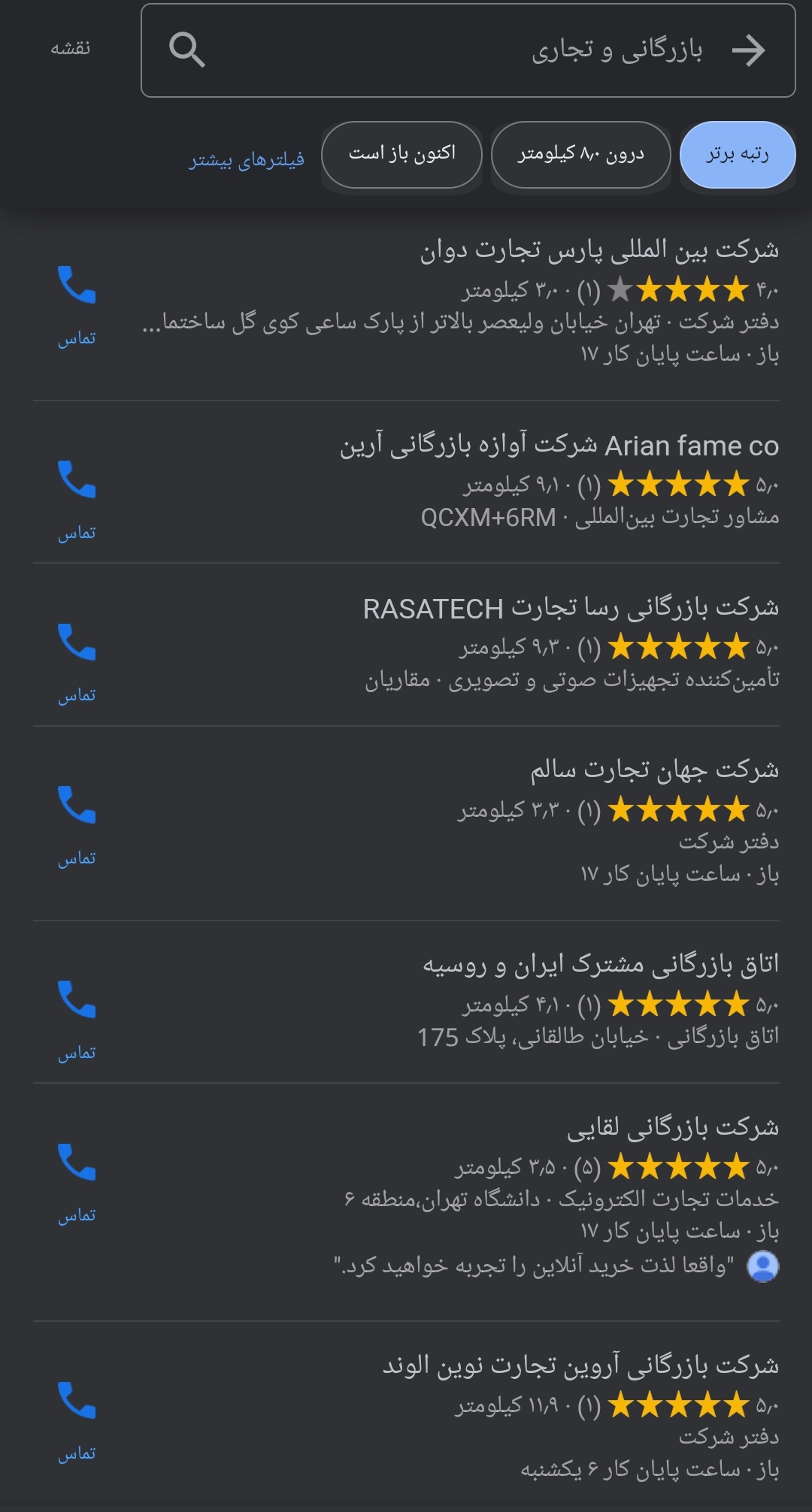Open اتاق بازرگانی مشترک ایران و روسیه

[600, 964]
